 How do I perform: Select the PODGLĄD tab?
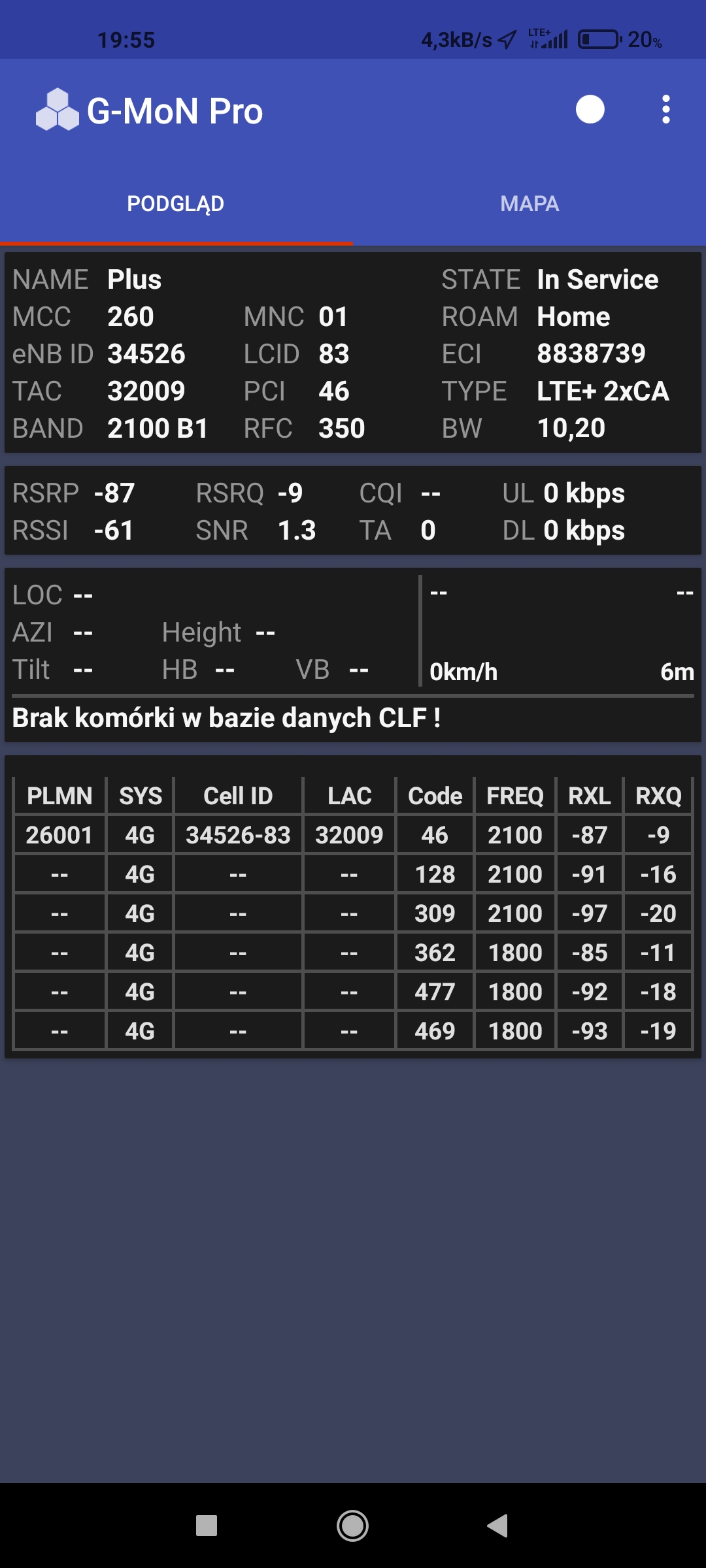[176, 204]
